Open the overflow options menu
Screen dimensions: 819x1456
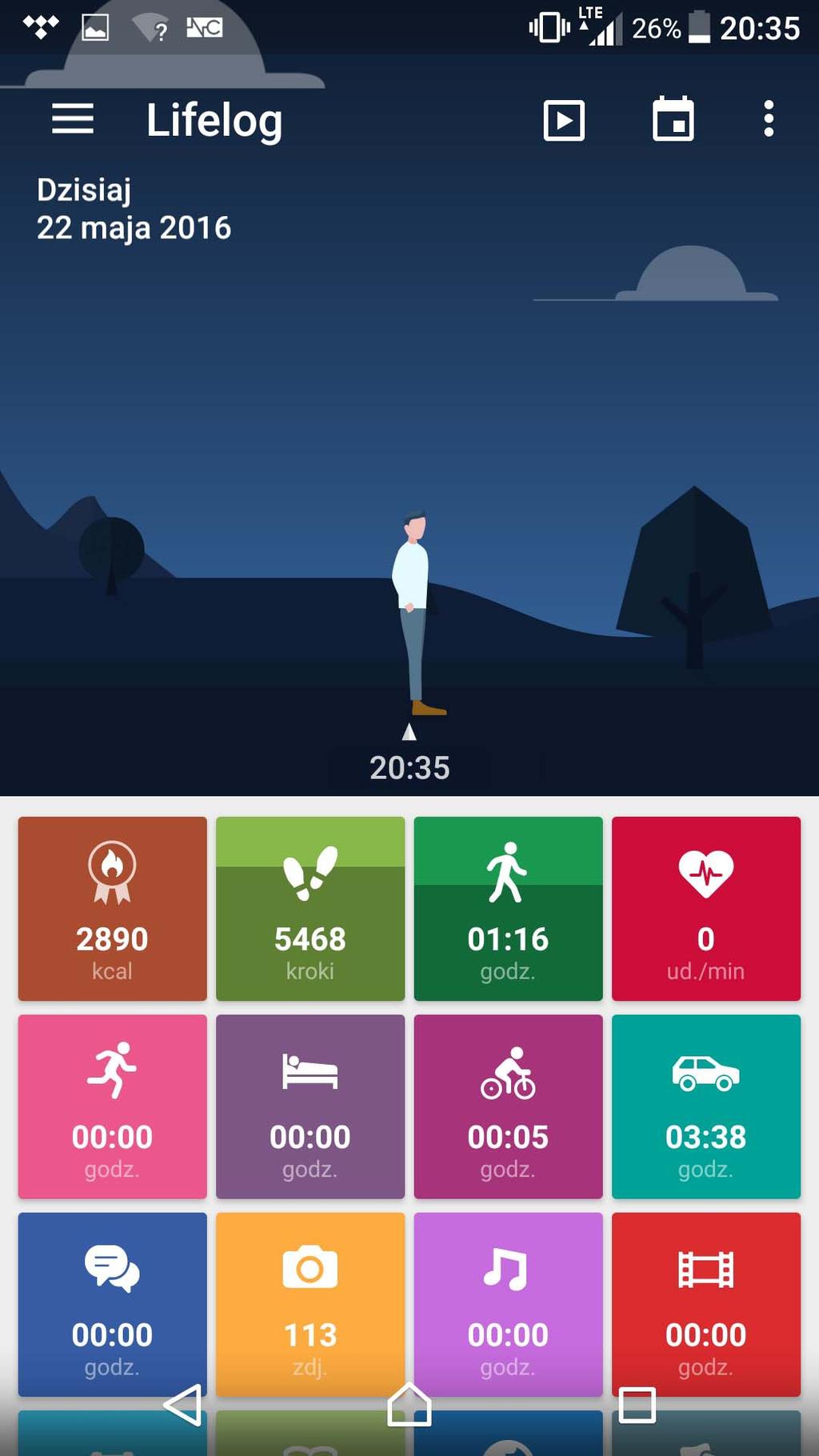[768, 119]
